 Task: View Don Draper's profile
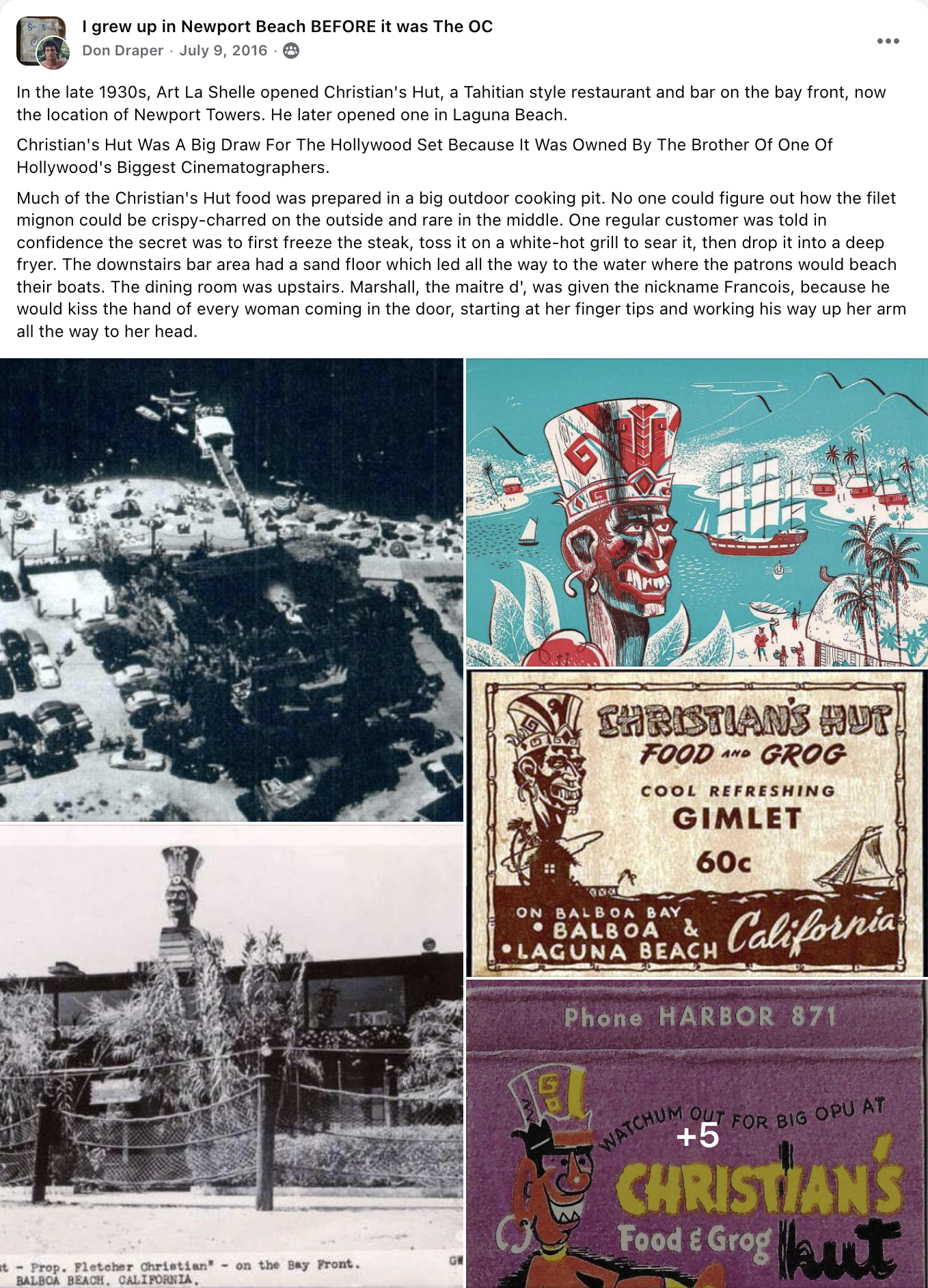(x=122, y=51)
